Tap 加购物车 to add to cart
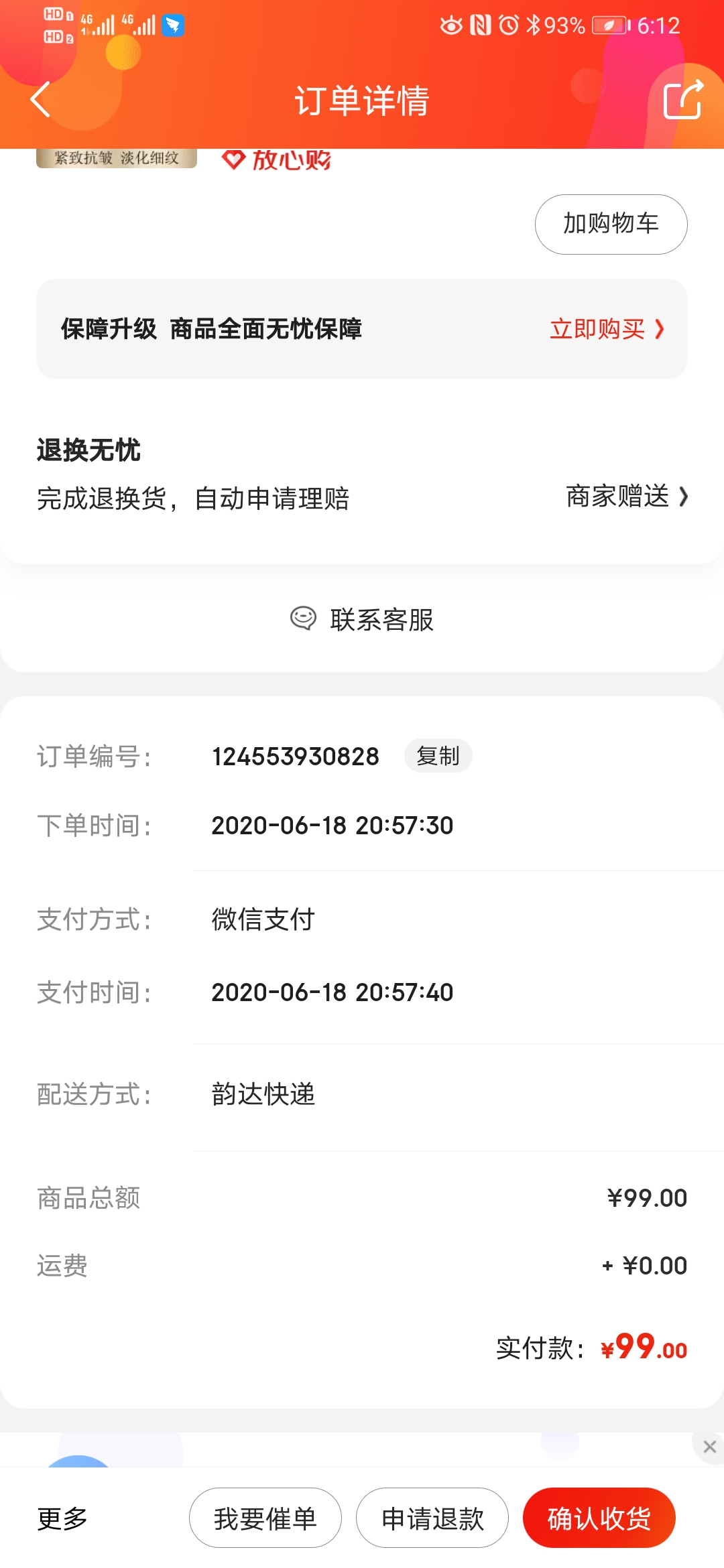 [611, 224]
